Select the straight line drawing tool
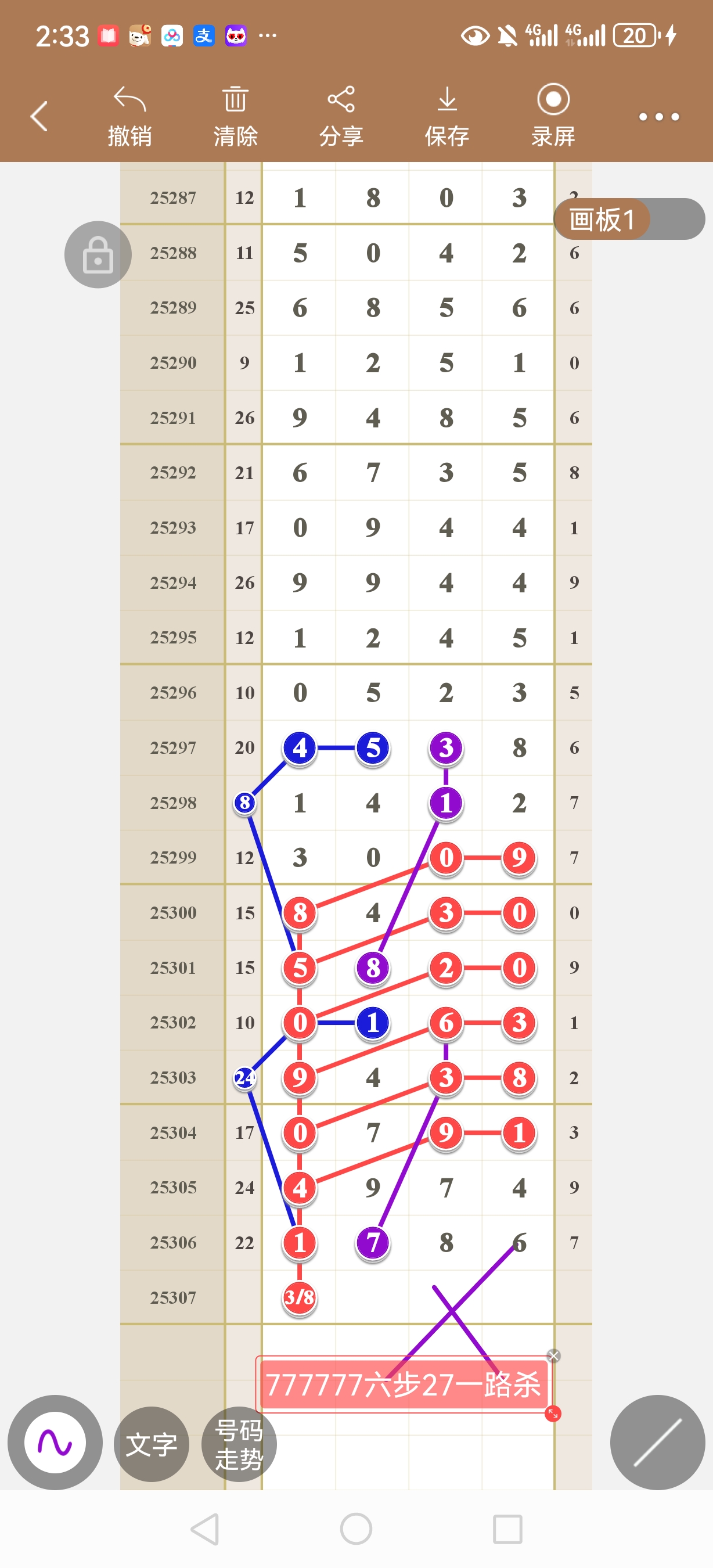The width and height of the screenshot is (713, 1568). tap(658, 1442)
